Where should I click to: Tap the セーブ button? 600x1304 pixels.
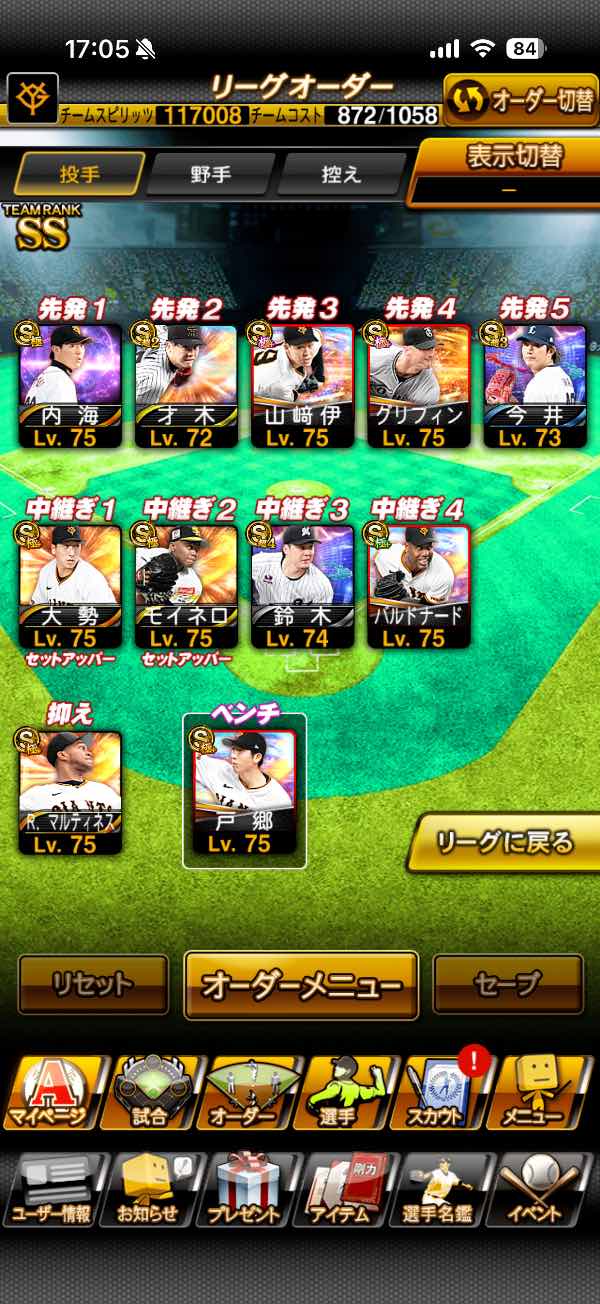(508, 984)
